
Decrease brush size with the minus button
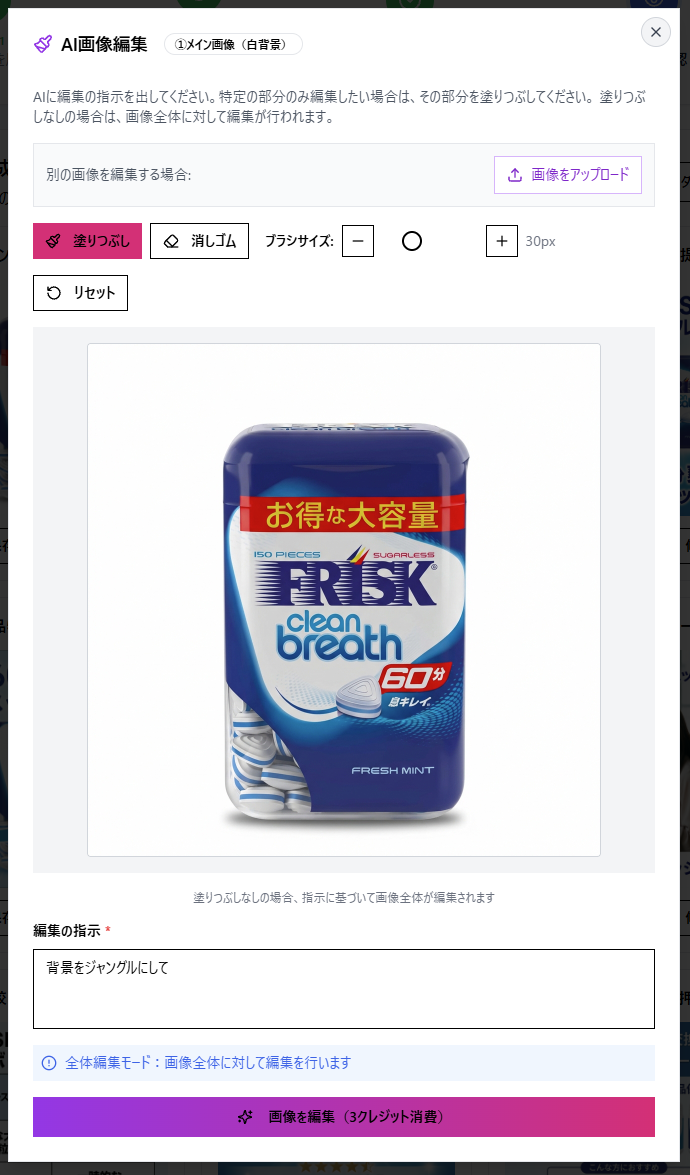click(358, 241)
